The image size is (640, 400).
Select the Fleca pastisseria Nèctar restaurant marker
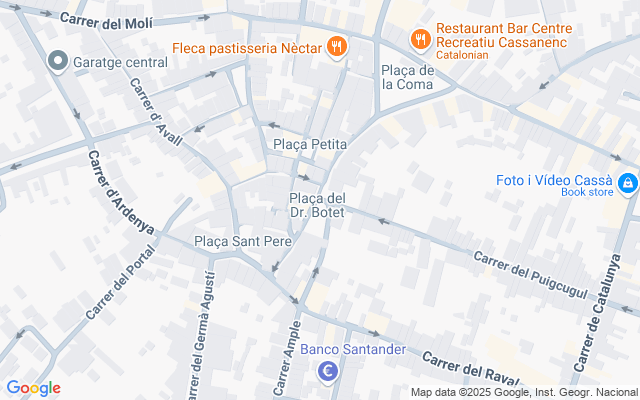336,46
